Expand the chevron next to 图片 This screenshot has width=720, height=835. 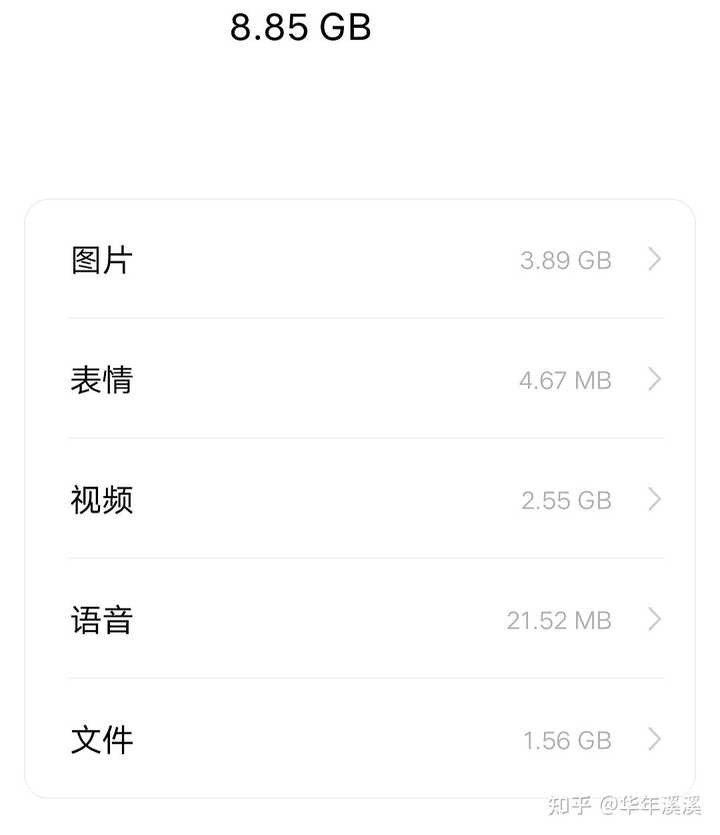655,260
